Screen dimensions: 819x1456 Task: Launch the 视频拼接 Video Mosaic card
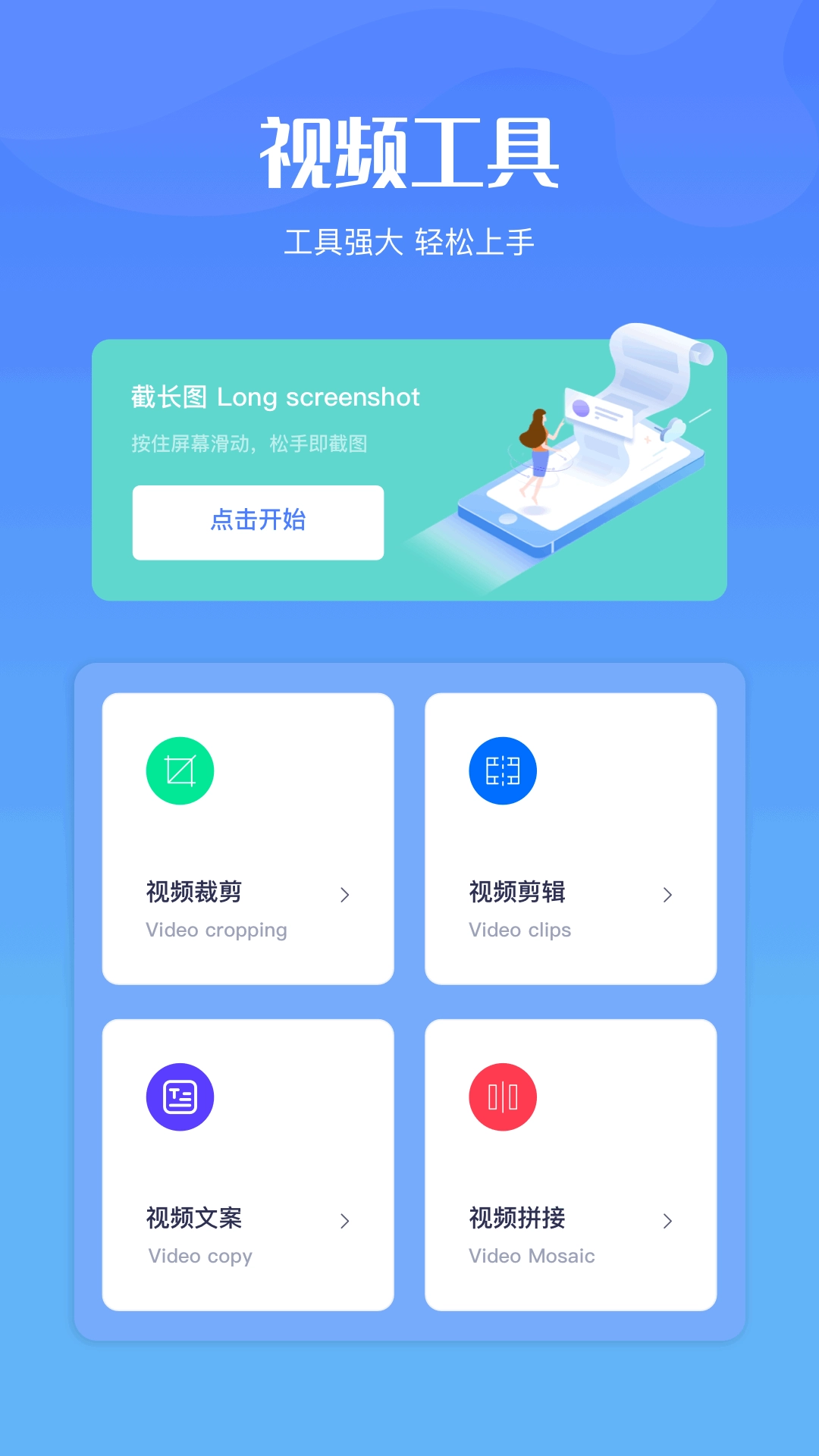570,1165
